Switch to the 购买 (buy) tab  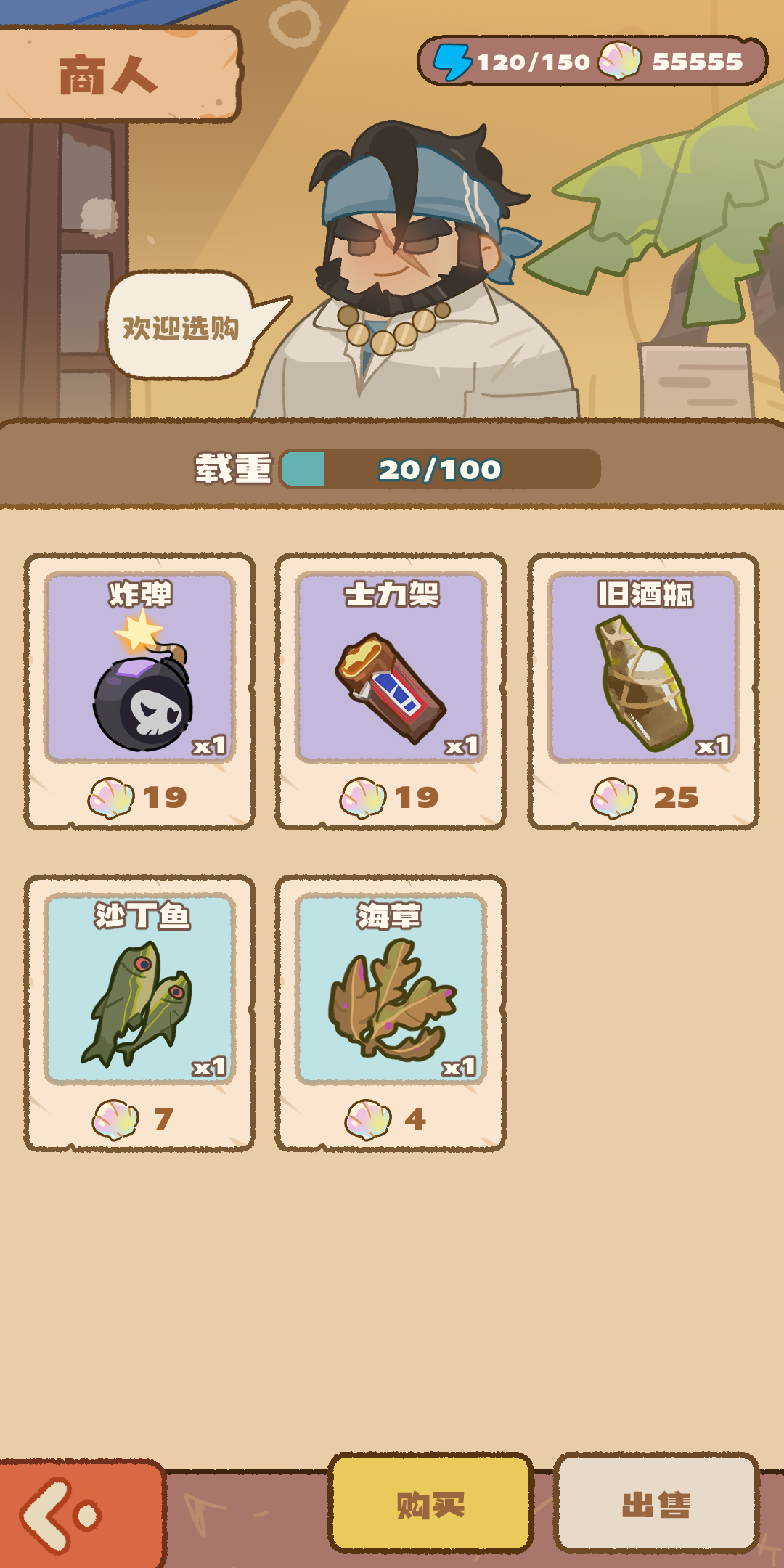430,1504
